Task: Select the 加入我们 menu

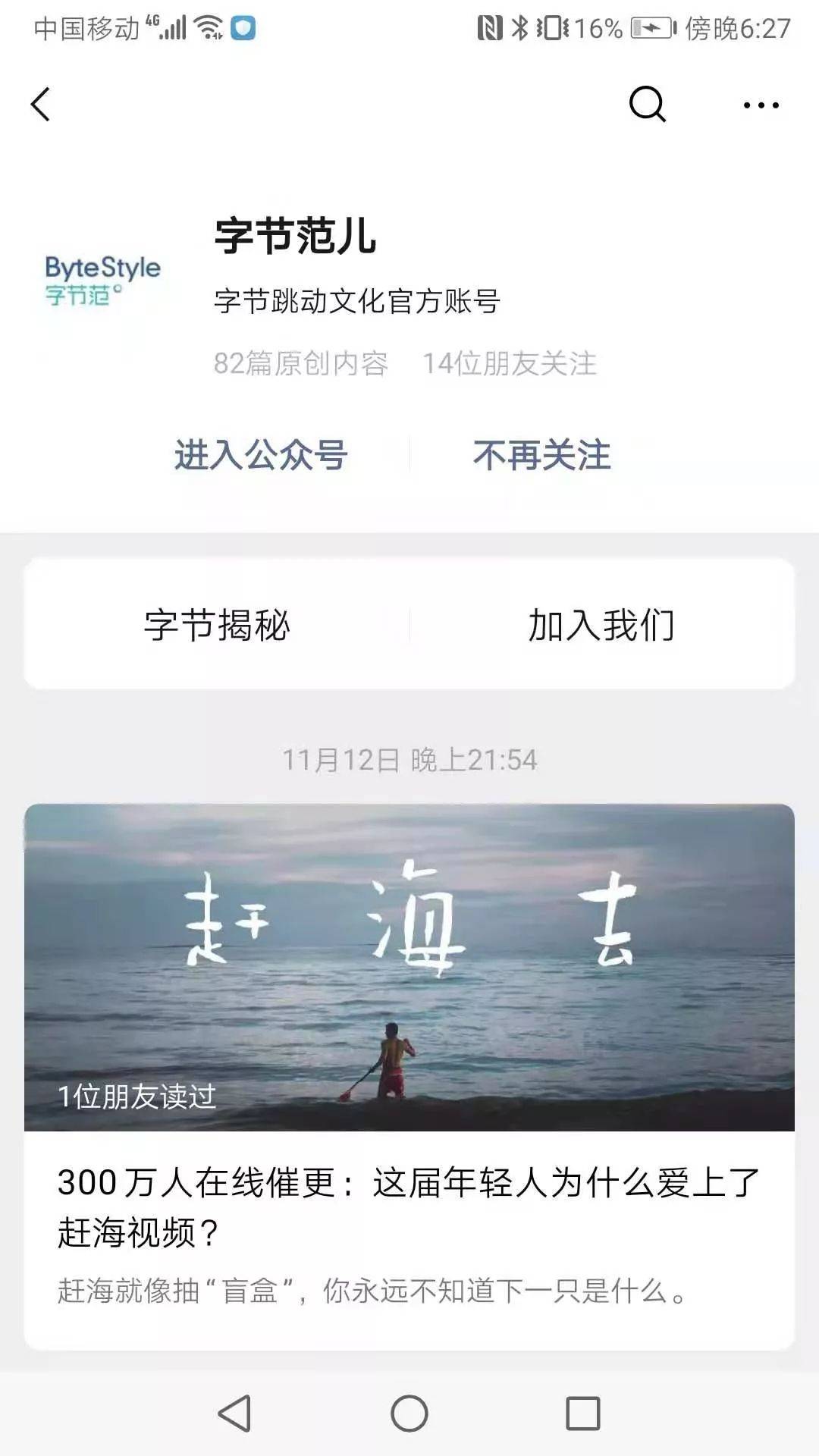Action: pyautogui.click(x=601, y=626)
